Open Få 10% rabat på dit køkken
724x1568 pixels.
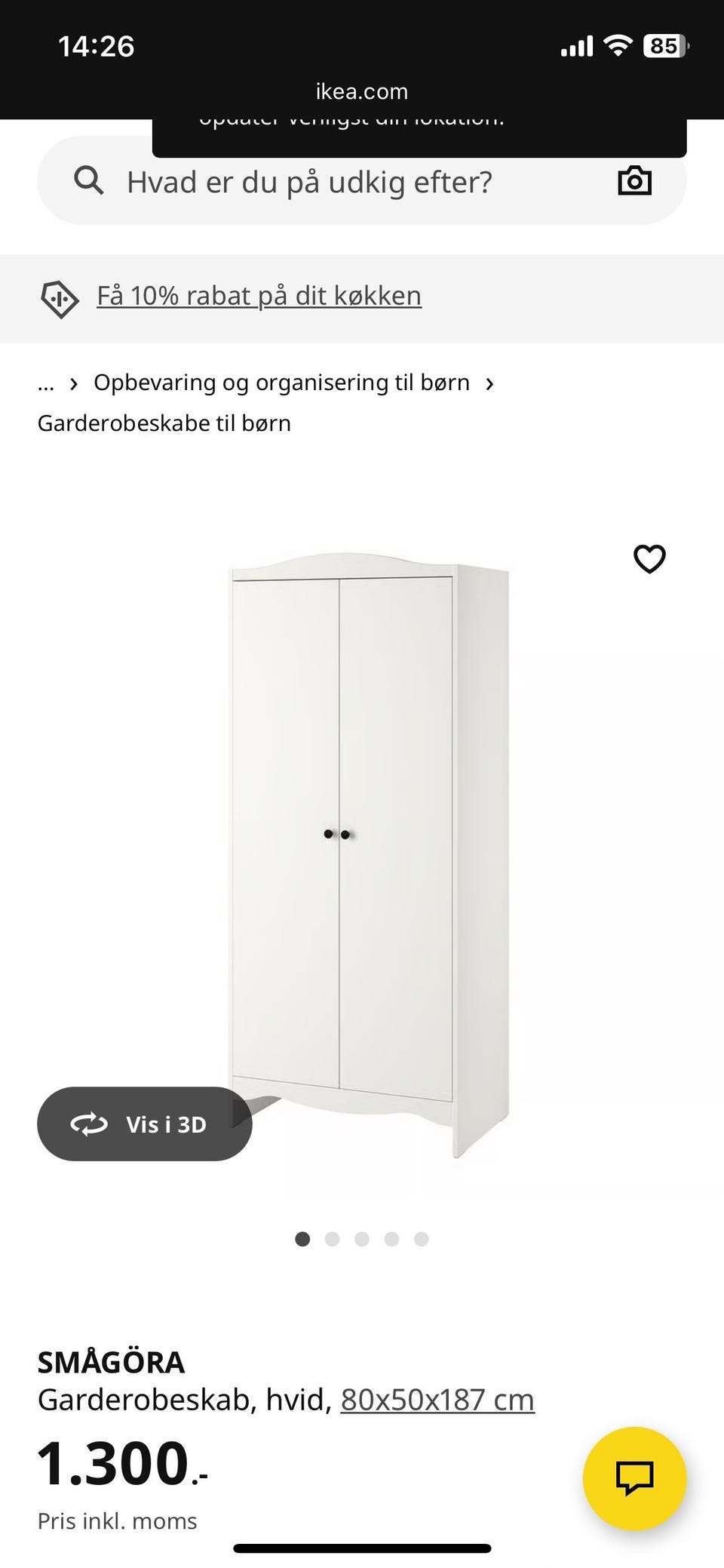(x=259, y=294)
